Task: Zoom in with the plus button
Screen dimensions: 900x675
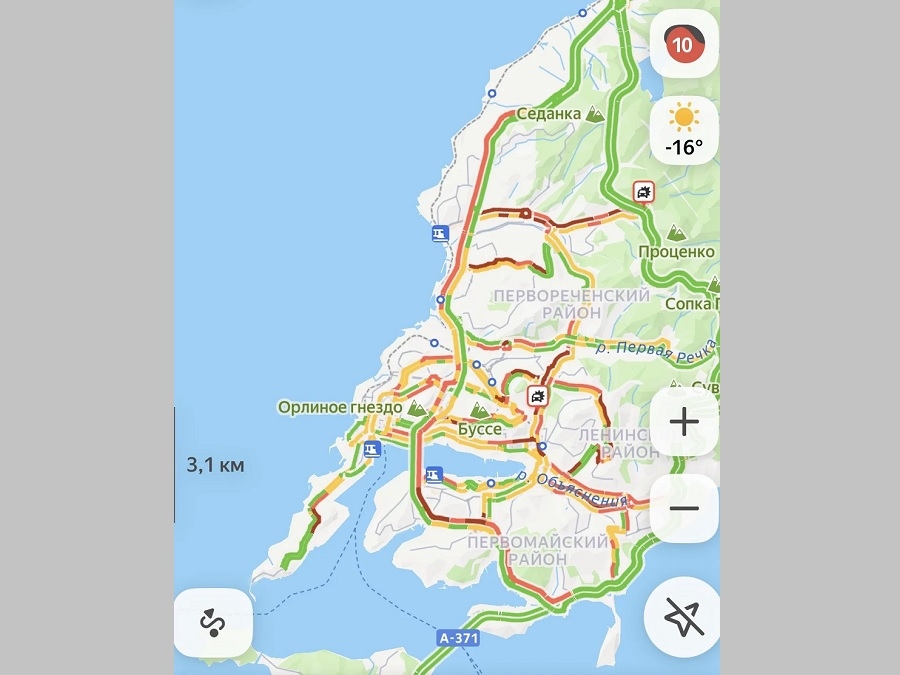Action: [684, 423]
